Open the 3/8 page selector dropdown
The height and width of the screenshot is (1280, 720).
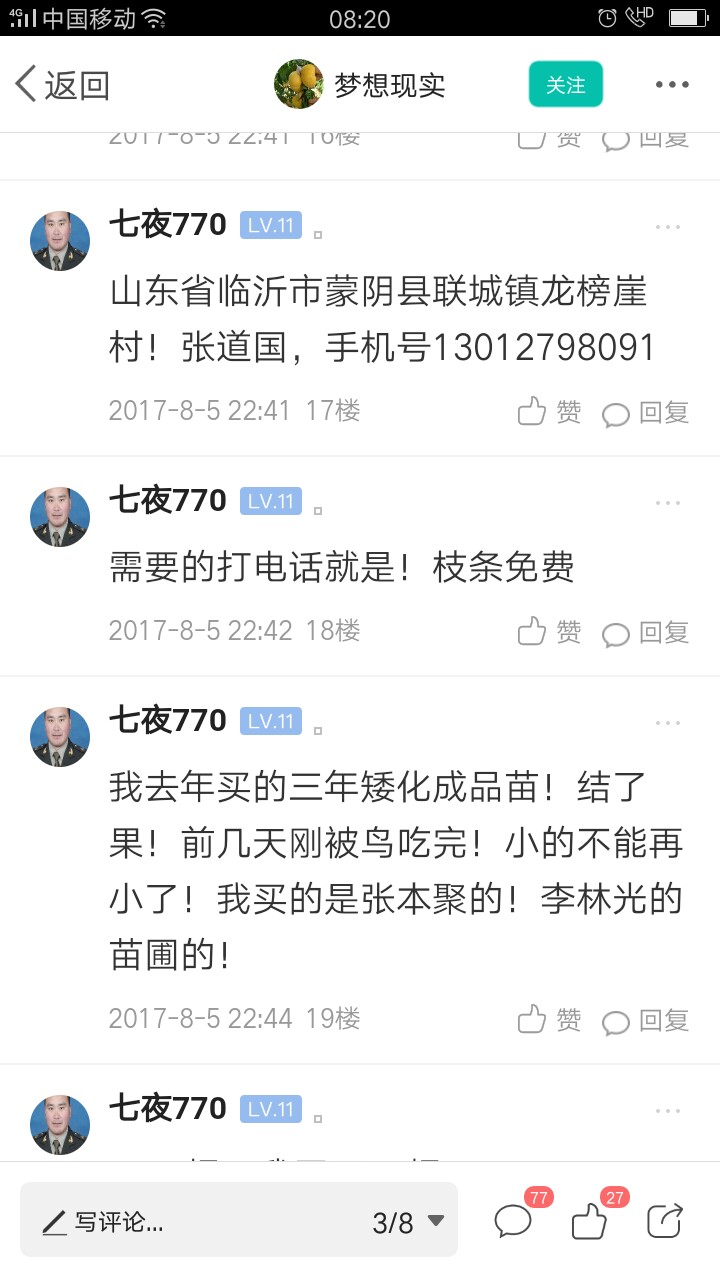tap(408, 1221)
